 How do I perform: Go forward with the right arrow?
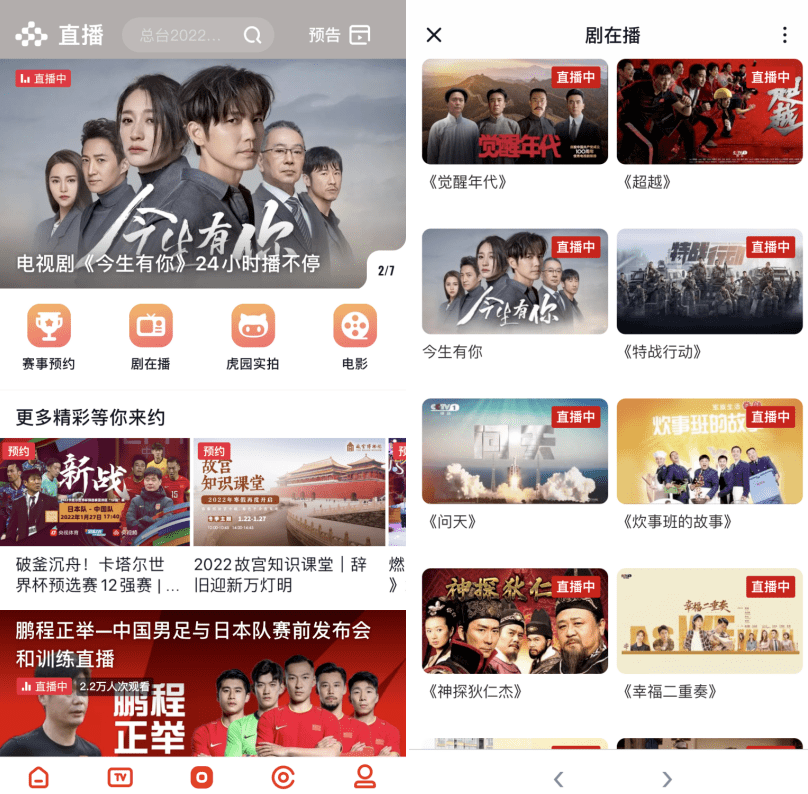(666, 779)
